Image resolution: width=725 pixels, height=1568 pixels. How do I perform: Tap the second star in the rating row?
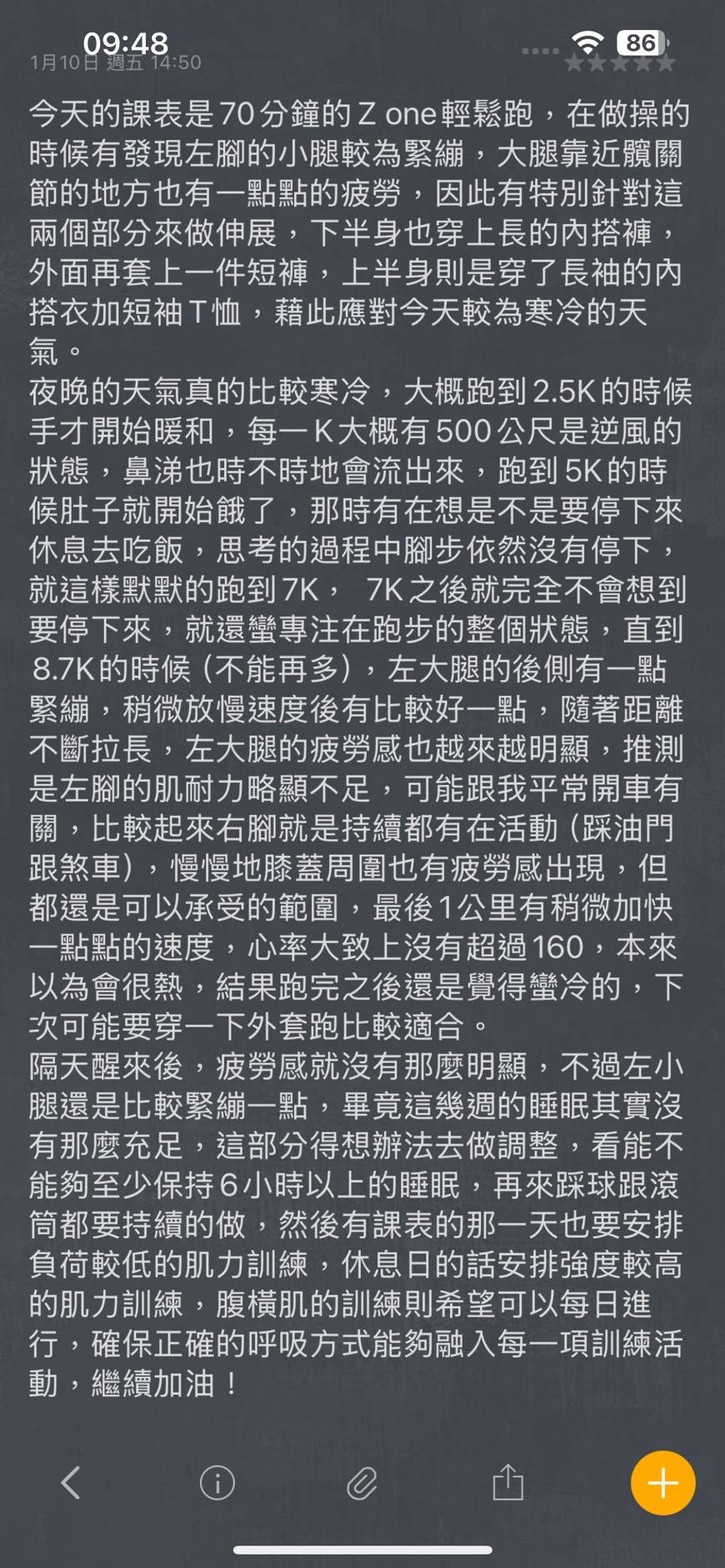pos(597,62)
